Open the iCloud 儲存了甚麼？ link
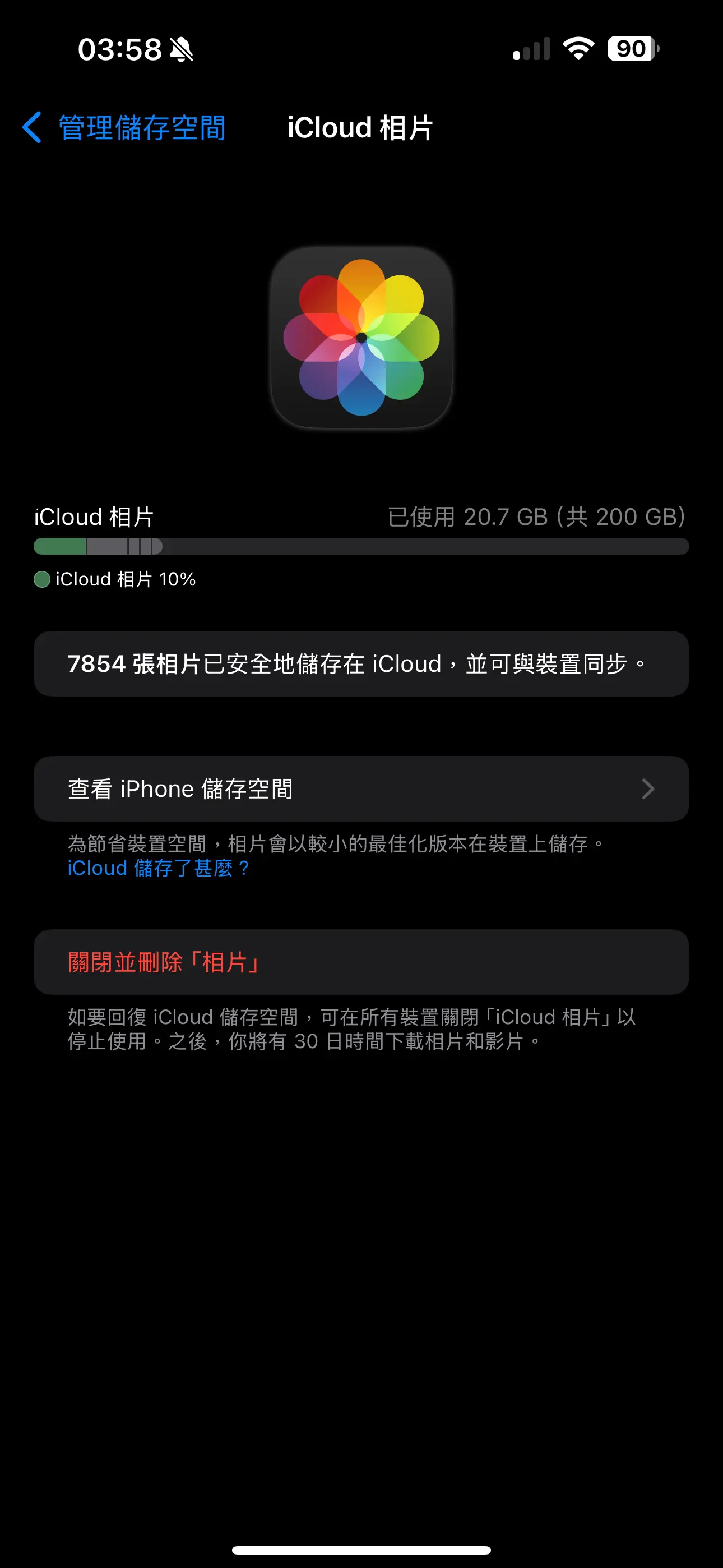Screen dimensions: 723x1568 (159, 868)
